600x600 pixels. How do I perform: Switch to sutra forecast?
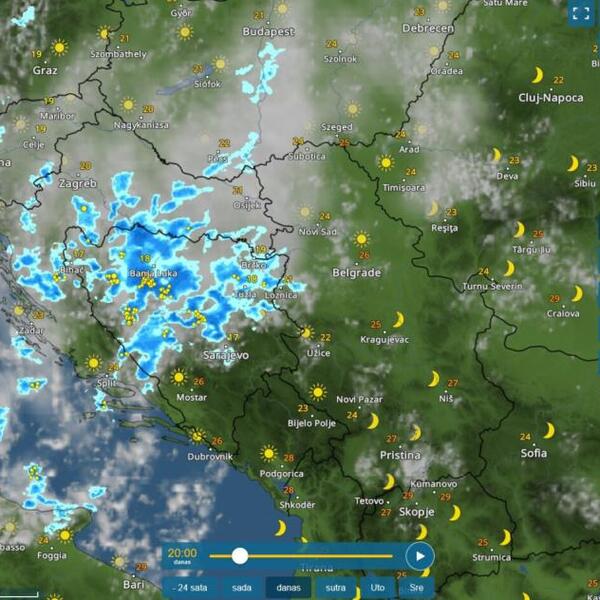[336, 587]
